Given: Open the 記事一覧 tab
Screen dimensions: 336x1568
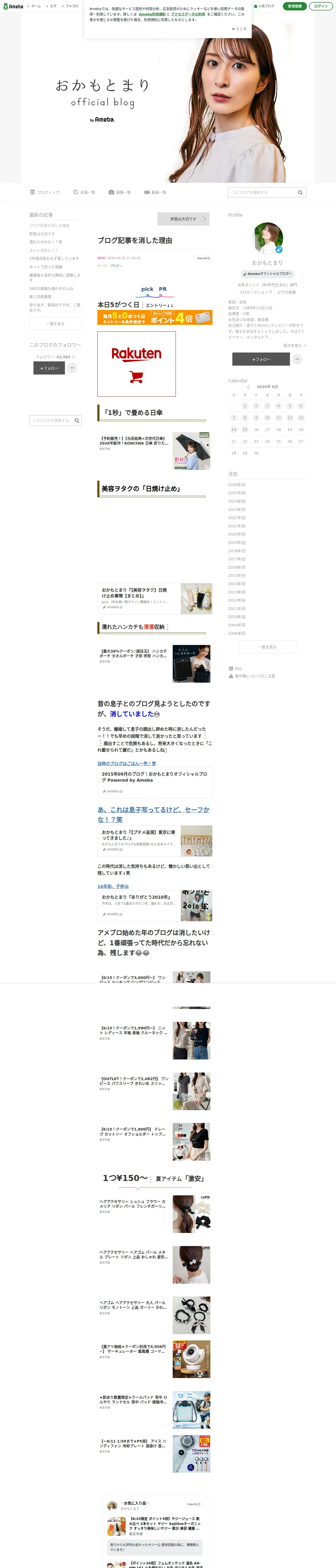Looking at the screenshot, I should click(x=84, y=192).
